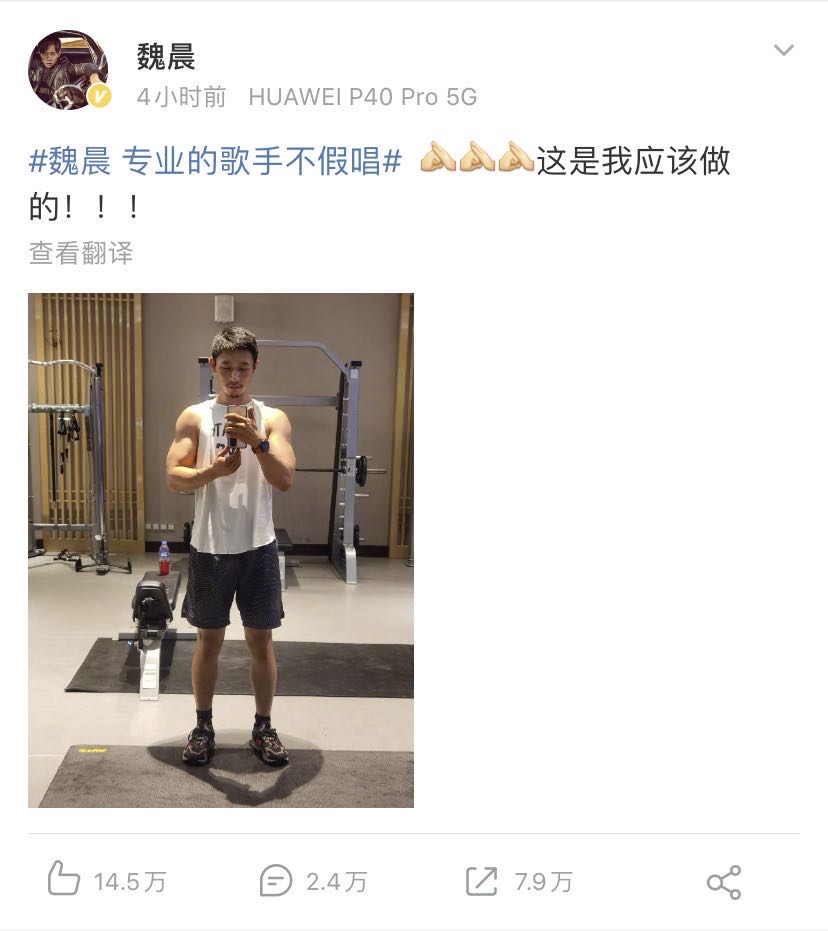Tap 查看翻译 to translate the post
Viewport: 828px width, 931px height.
80,253
